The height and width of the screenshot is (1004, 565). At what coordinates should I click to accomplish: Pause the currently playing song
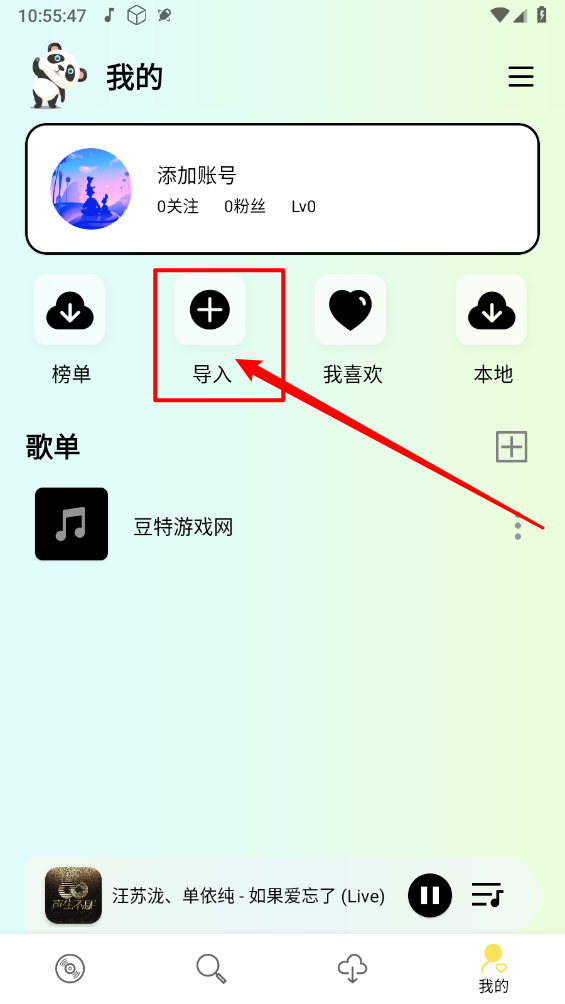coord(430,895)
